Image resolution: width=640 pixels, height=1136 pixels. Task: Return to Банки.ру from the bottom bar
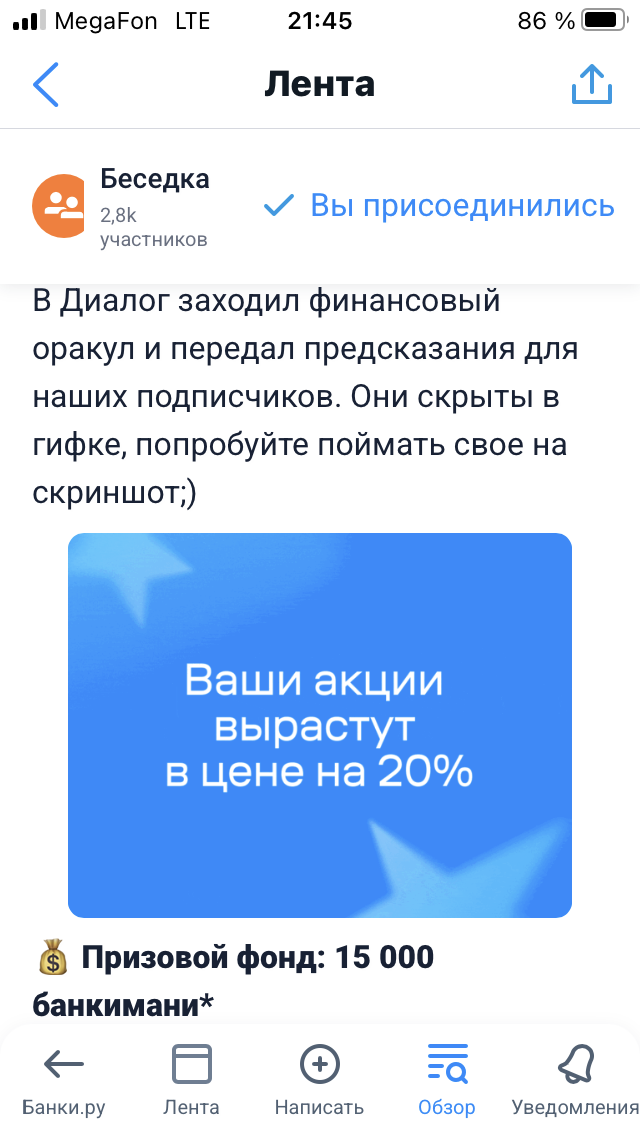point(64,1079)
